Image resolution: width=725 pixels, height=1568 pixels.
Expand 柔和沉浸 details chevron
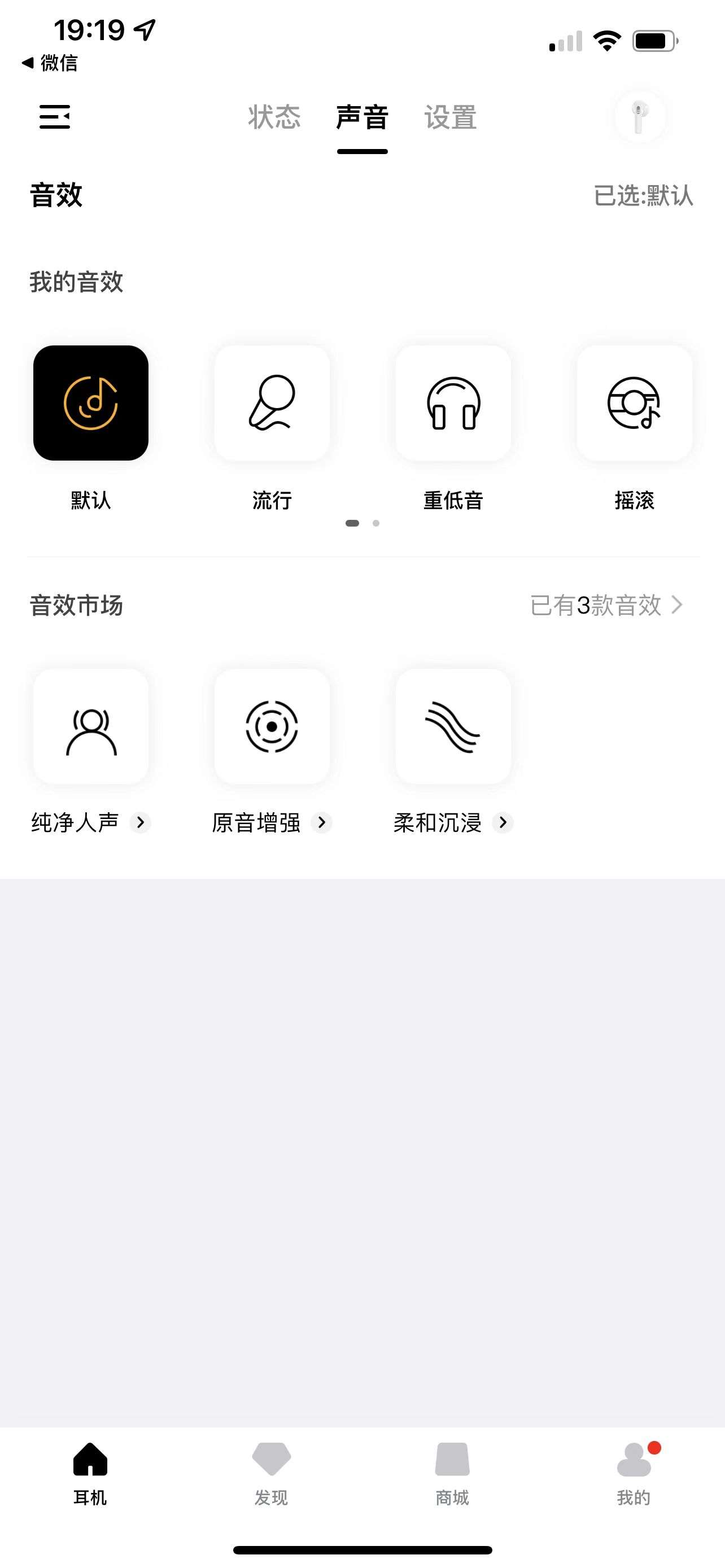[504, 823]
